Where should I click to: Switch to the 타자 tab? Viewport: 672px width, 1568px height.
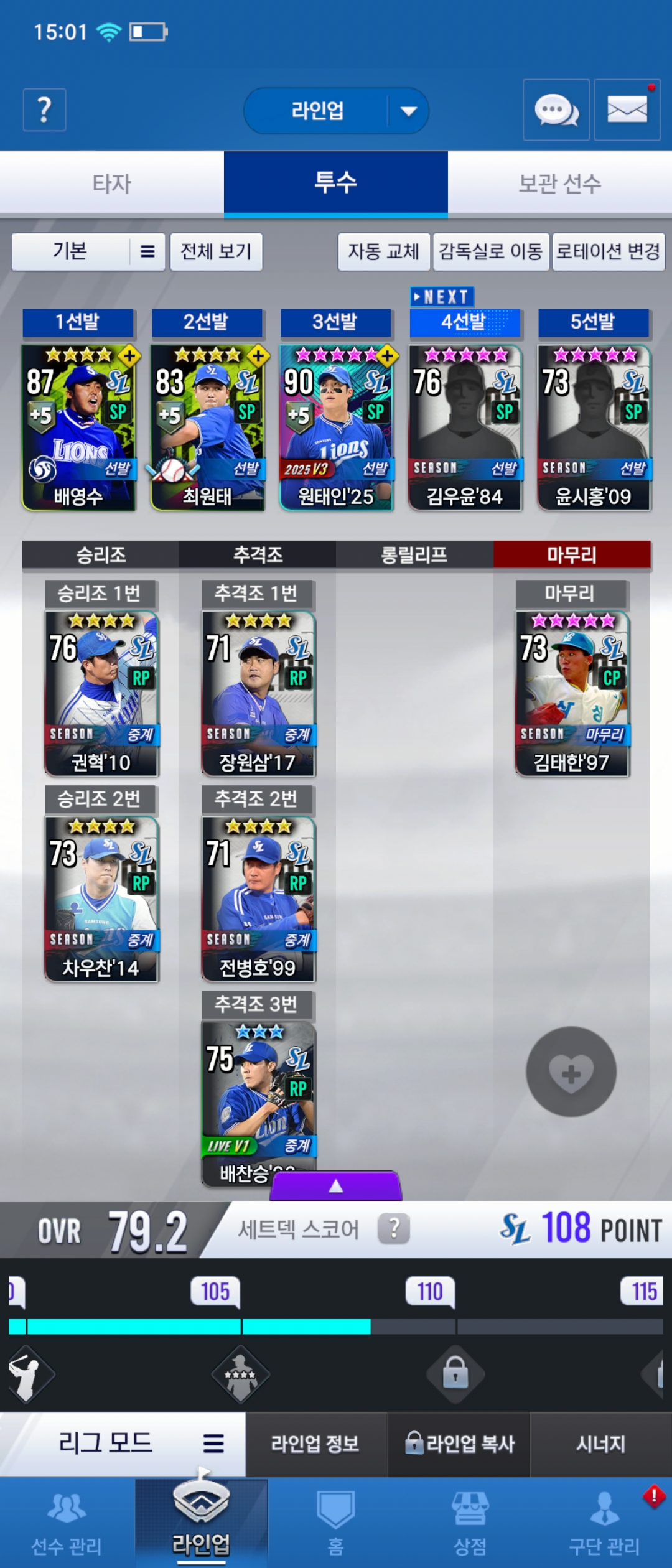112,184
